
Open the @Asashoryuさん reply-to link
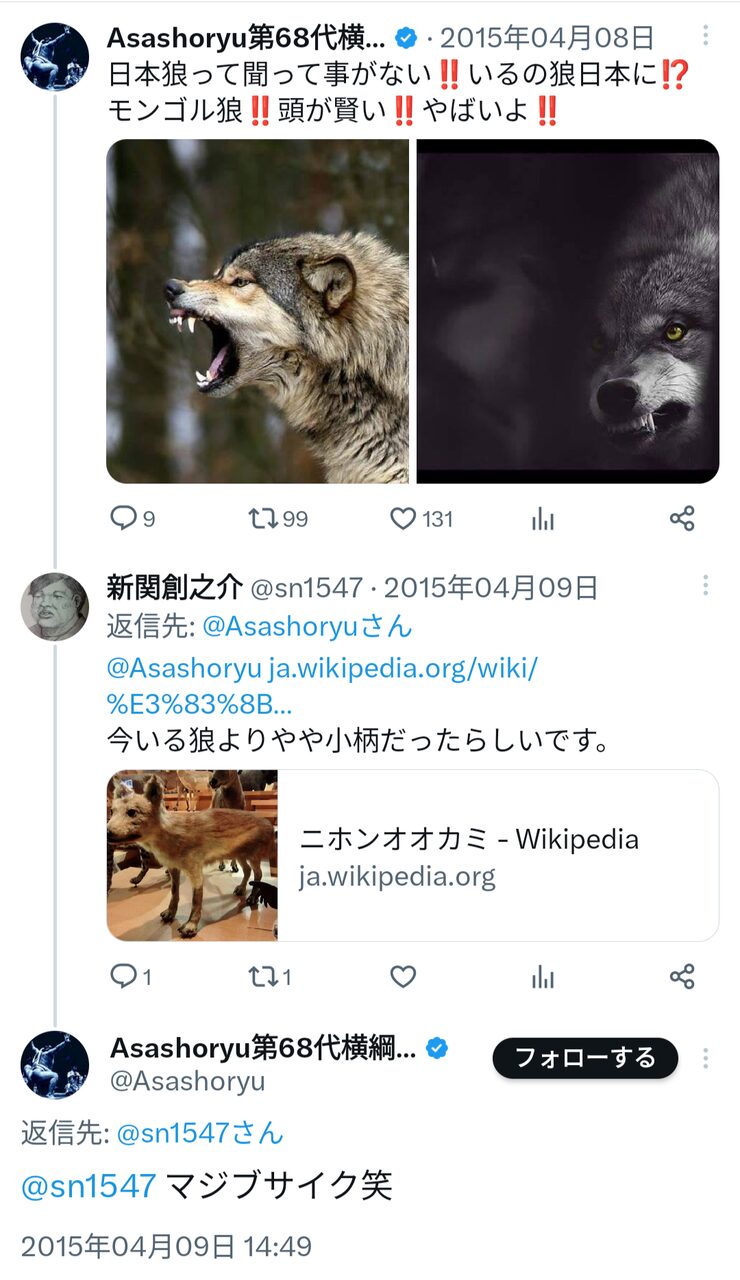pos(306,627)
